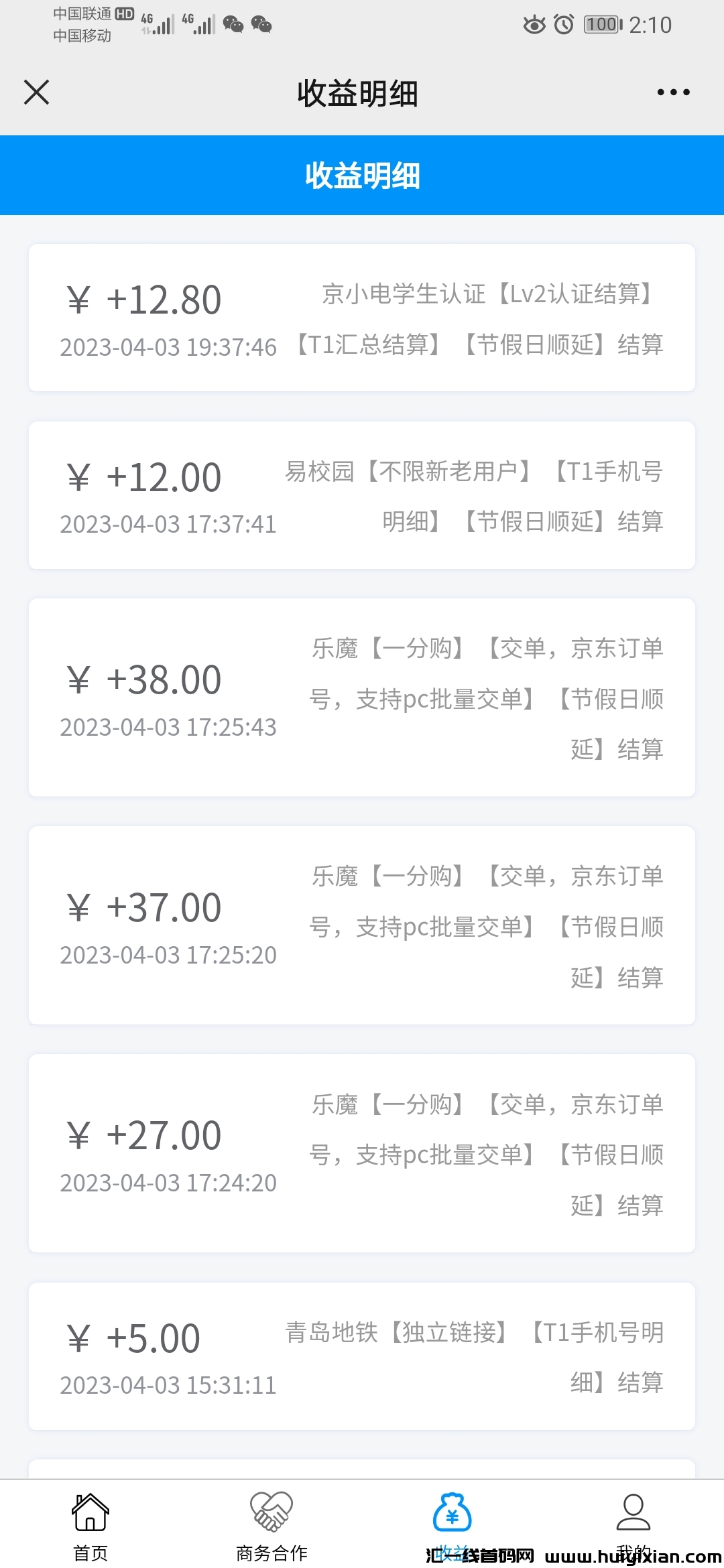This screenshot has width=724, height=1568.
Task: Tap the blue 收益明细 banner
Action: pos(362,176)
